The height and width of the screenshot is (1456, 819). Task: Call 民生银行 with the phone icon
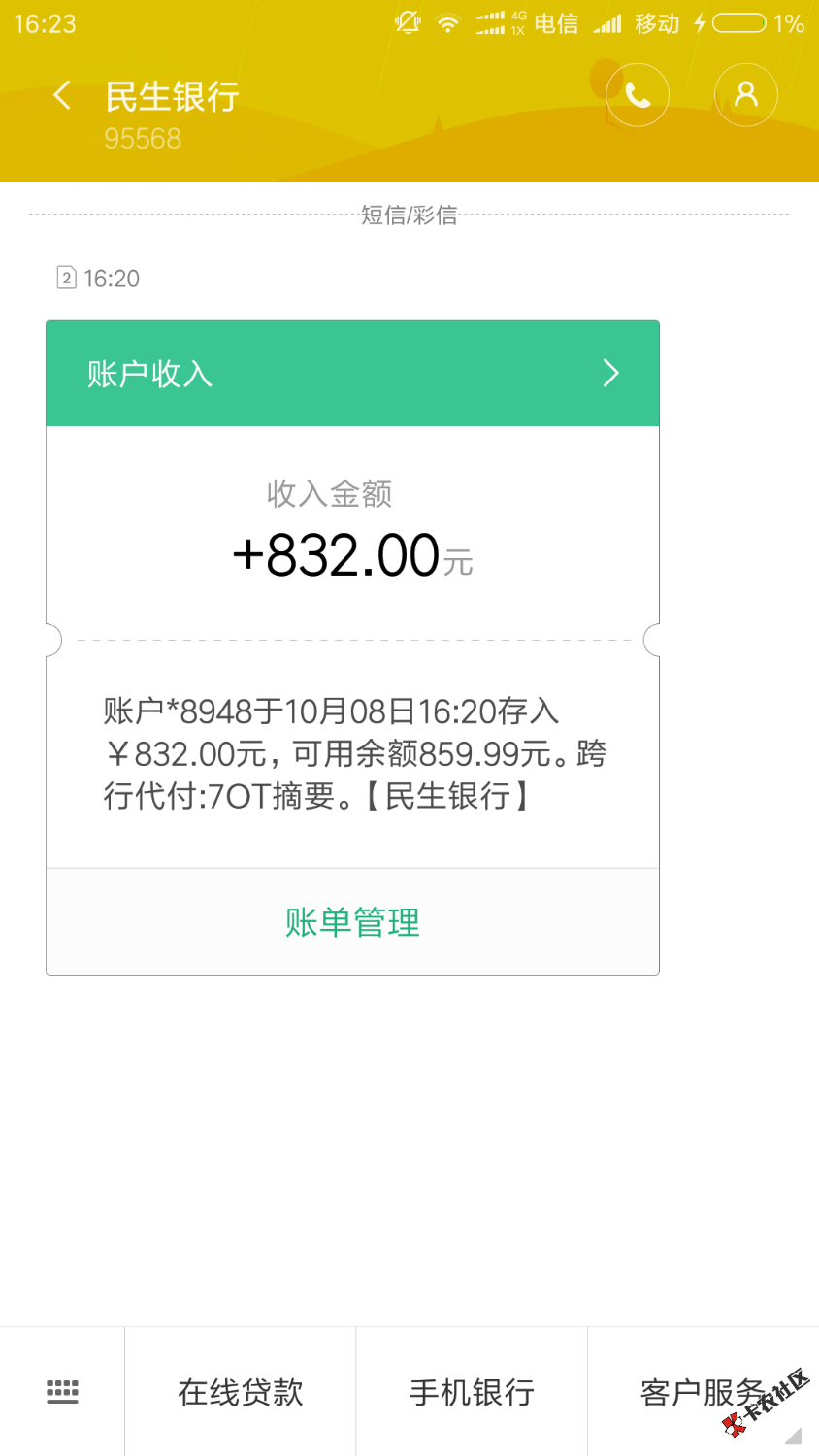click(638, 95)
